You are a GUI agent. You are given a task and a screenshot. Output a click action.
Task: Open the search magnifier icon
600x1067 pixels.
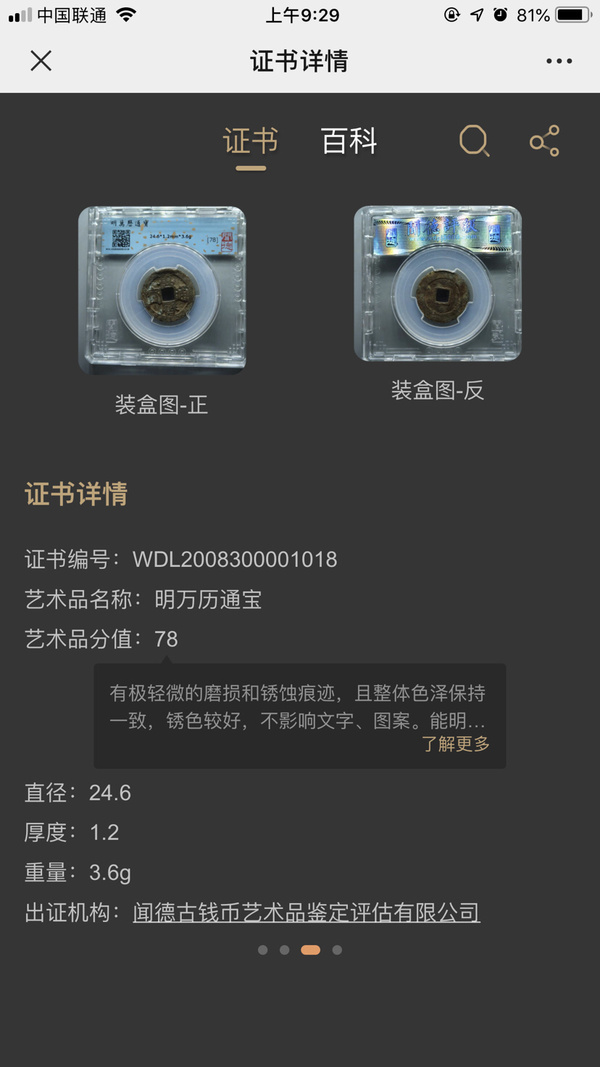tap(474, 141)
